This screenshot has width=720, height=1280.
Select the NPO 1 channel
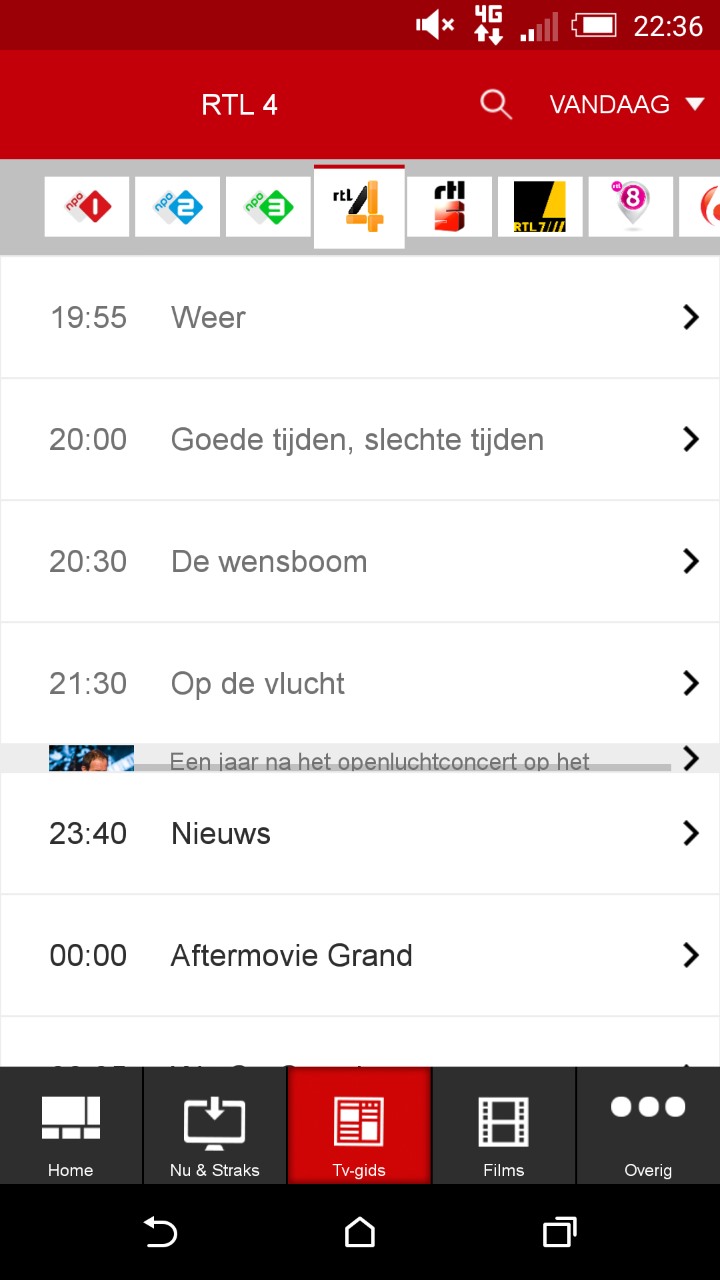(x=87, y=207)
